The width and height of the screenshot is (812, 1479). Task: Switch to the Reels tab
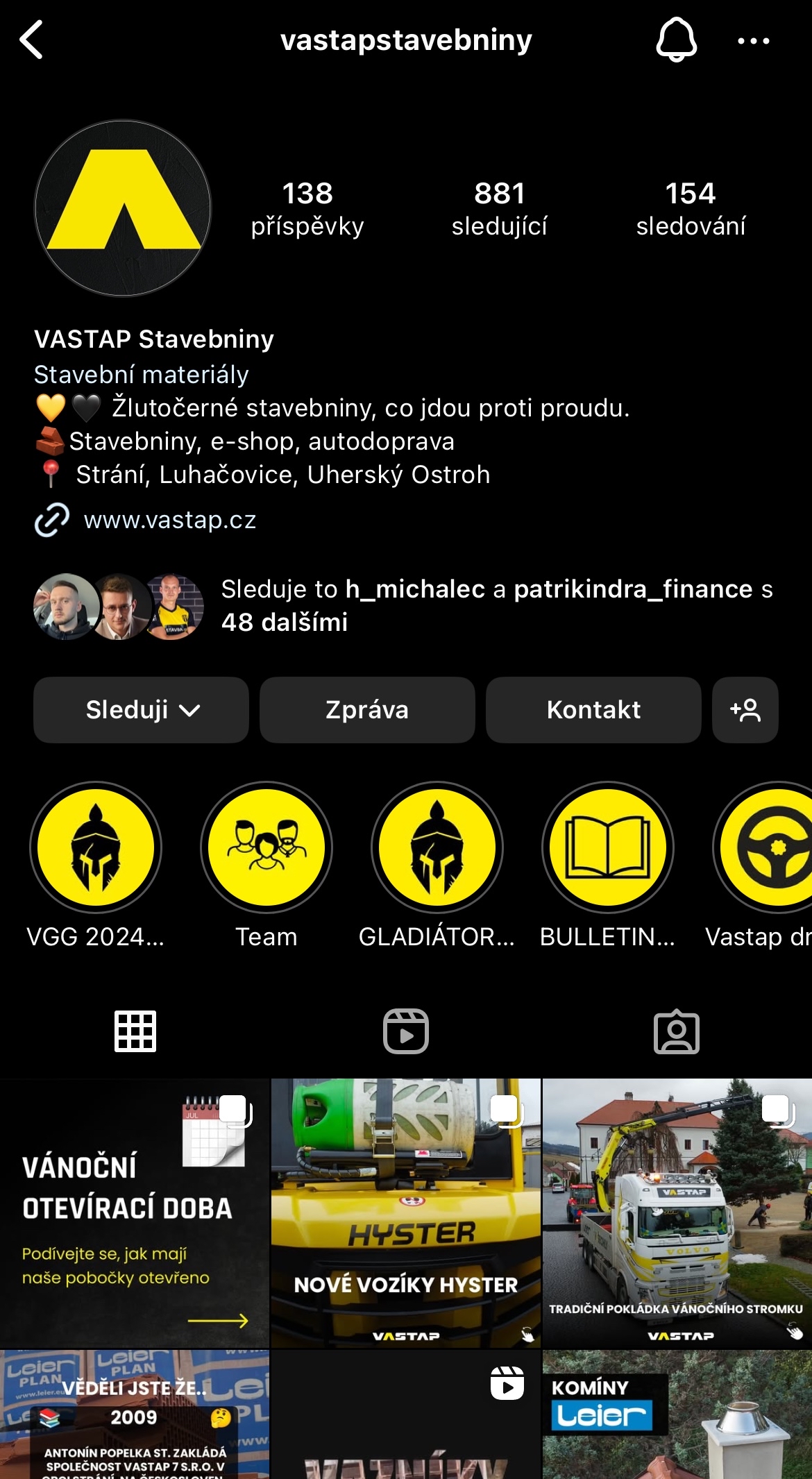coord(406,1031)
